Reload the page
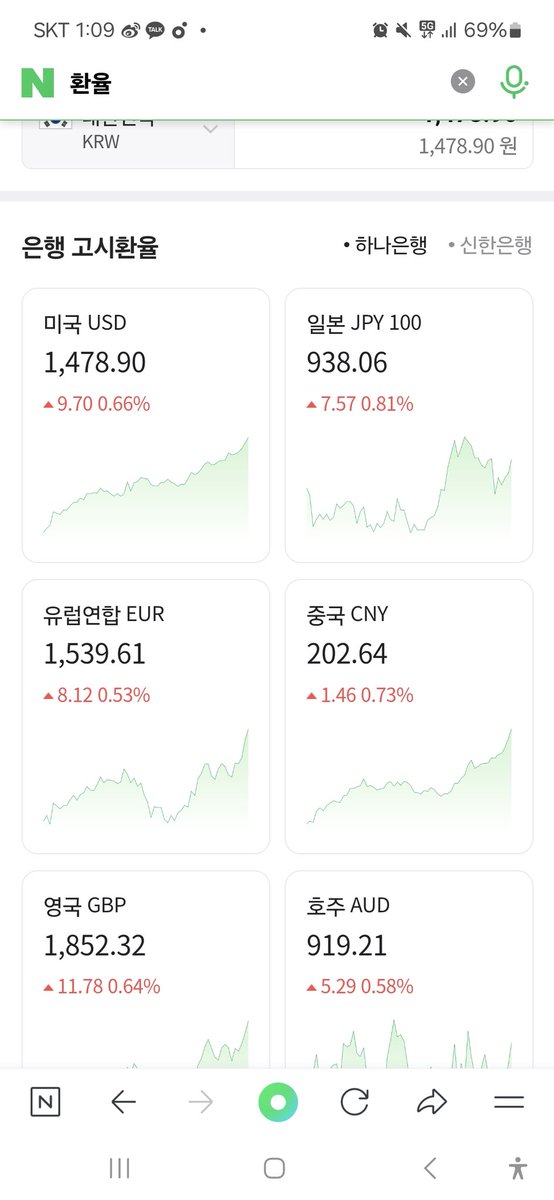 tap(354, 1103)
